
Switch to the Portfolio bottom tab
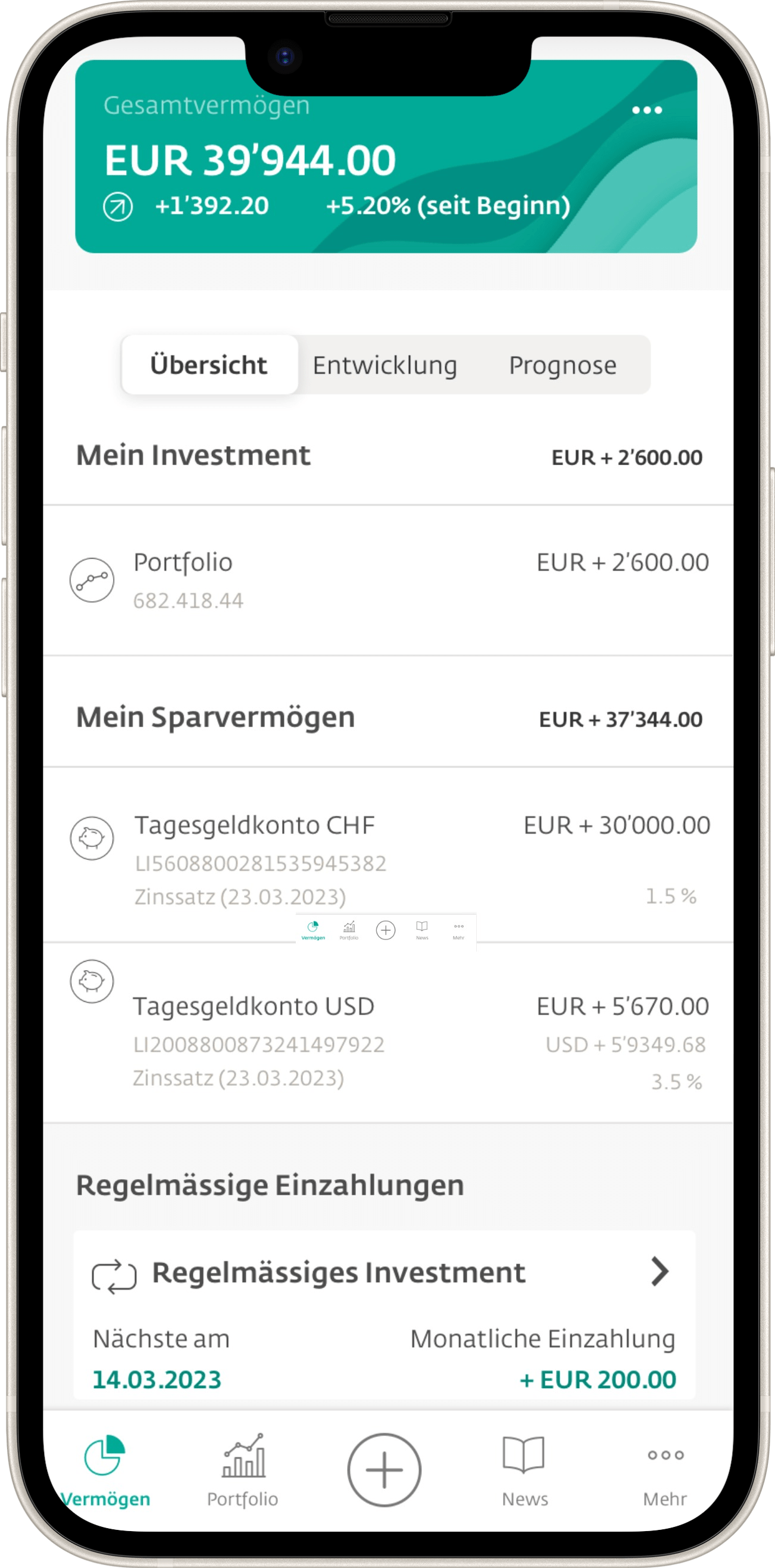[x=243, y=1470]
